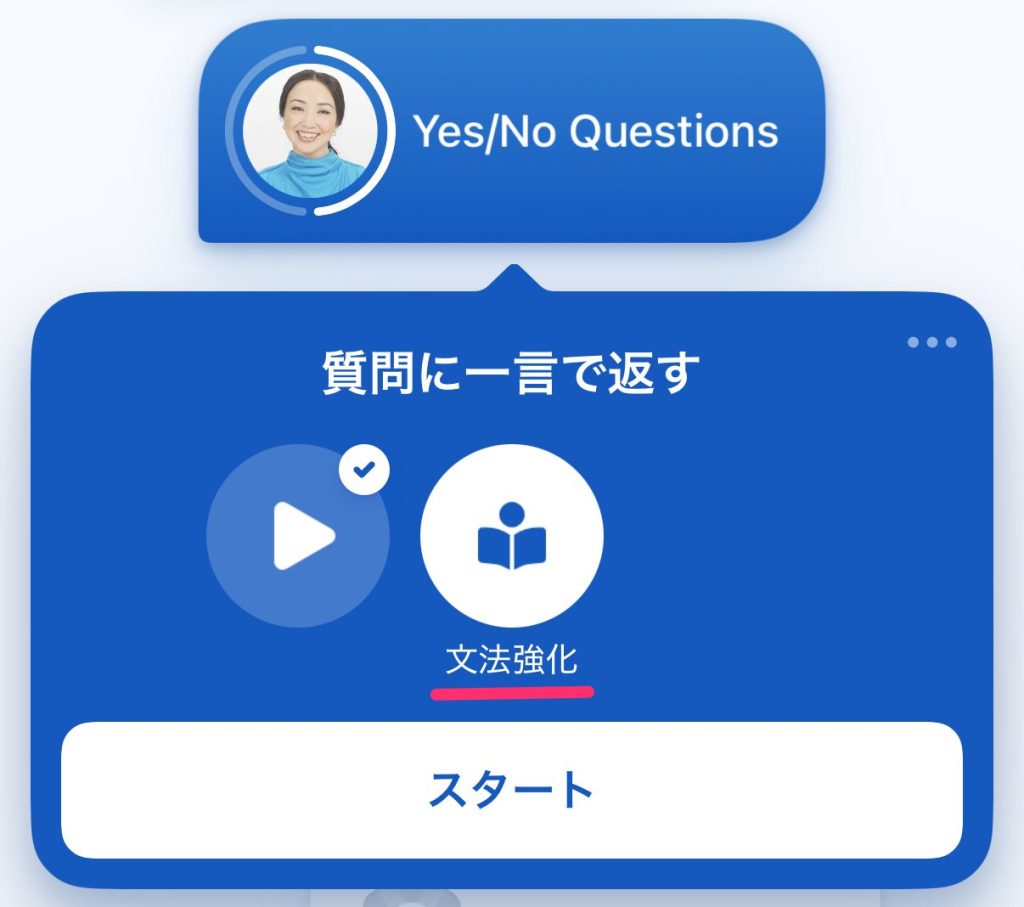
Task: Select the 文法強化 grammar practice
Action: 512,536
